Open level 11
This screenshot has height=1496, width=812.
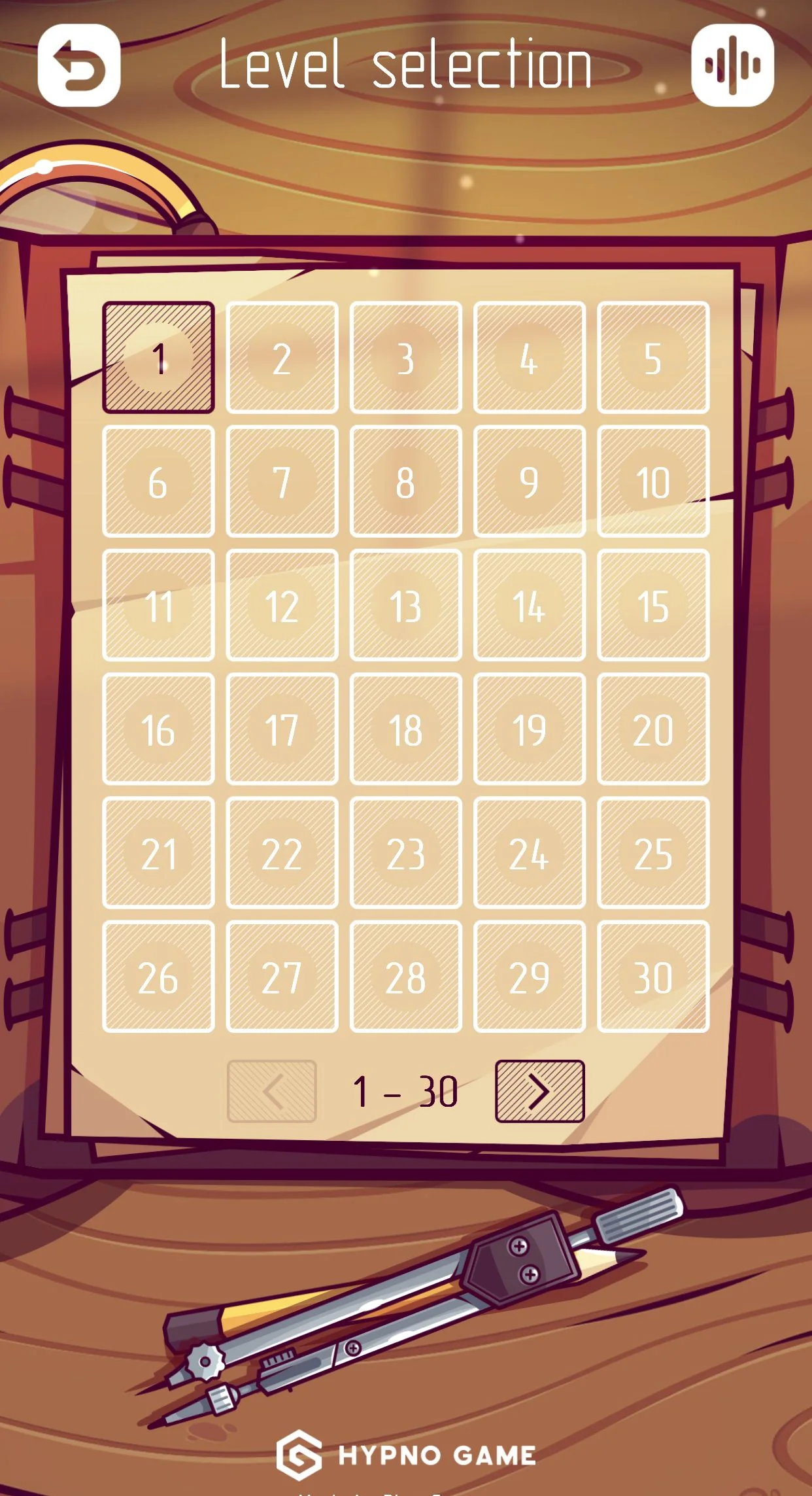158,605
